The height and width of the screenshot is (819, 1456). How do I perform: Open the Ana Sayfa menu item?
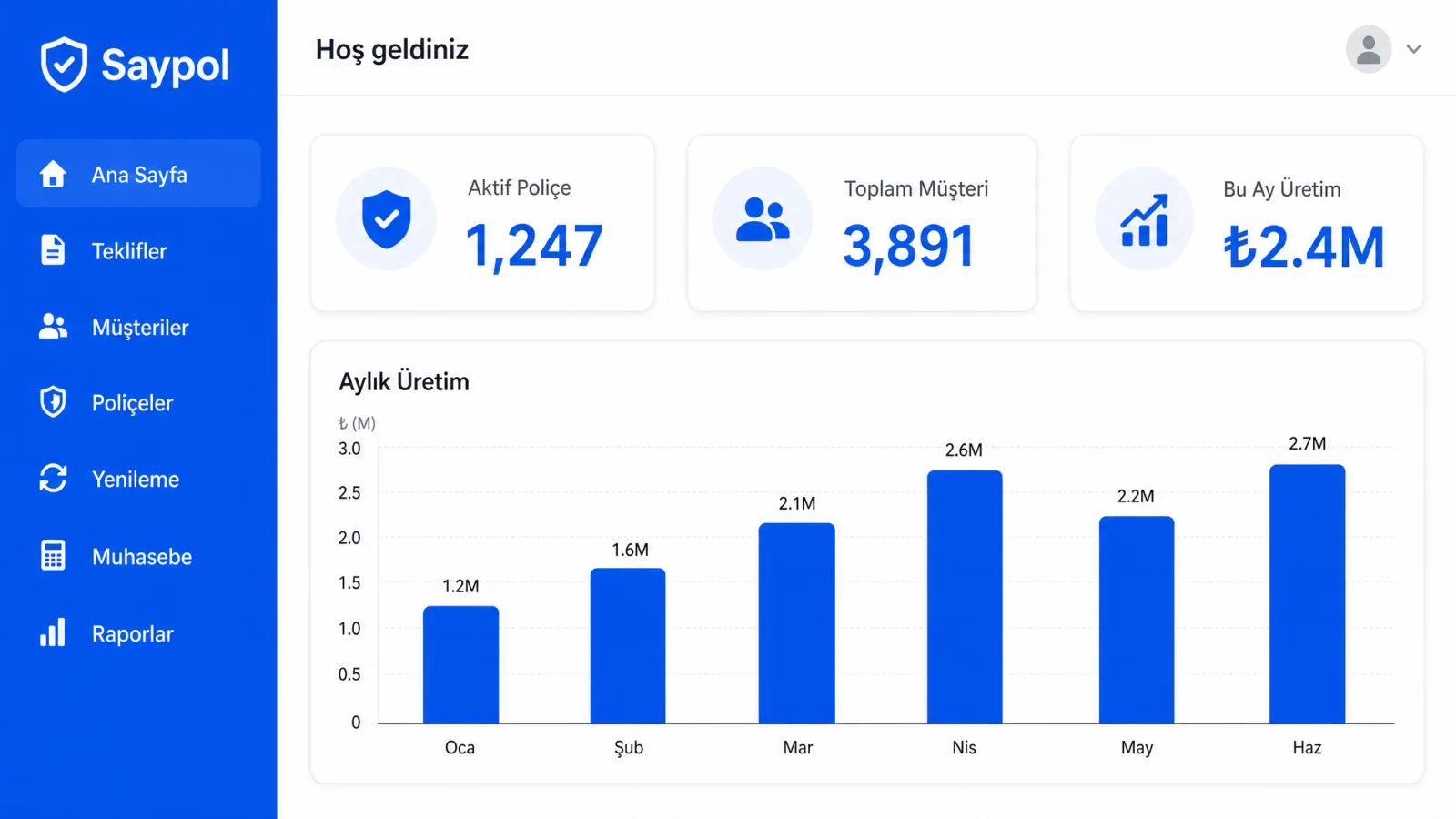pos(138,174)
